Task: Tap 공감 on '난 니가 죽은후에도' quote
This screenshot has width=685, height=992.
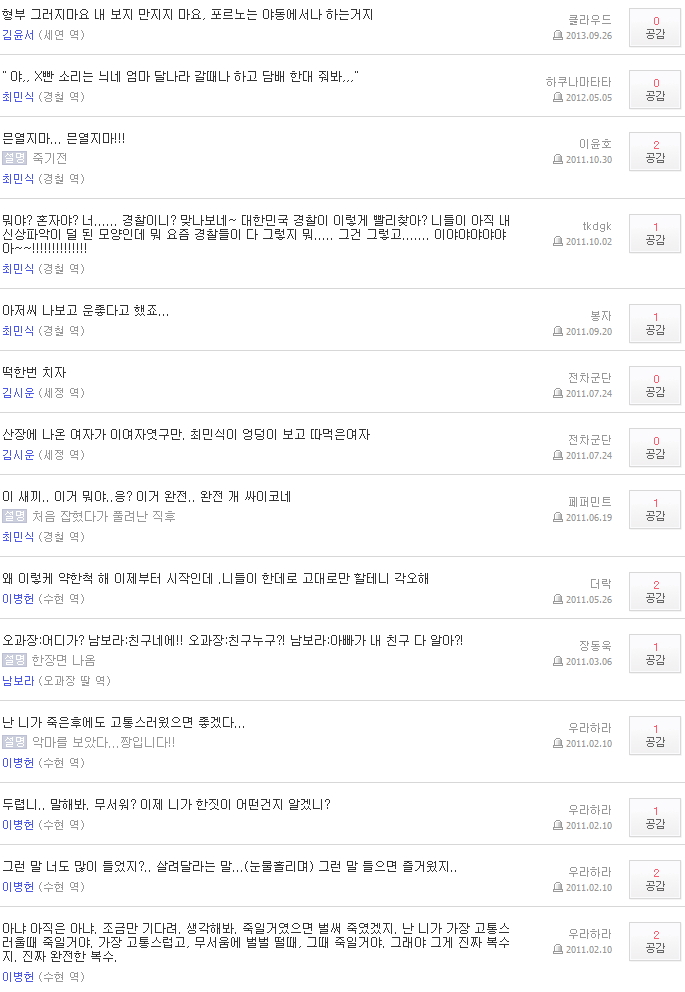Action: (655, 735)
